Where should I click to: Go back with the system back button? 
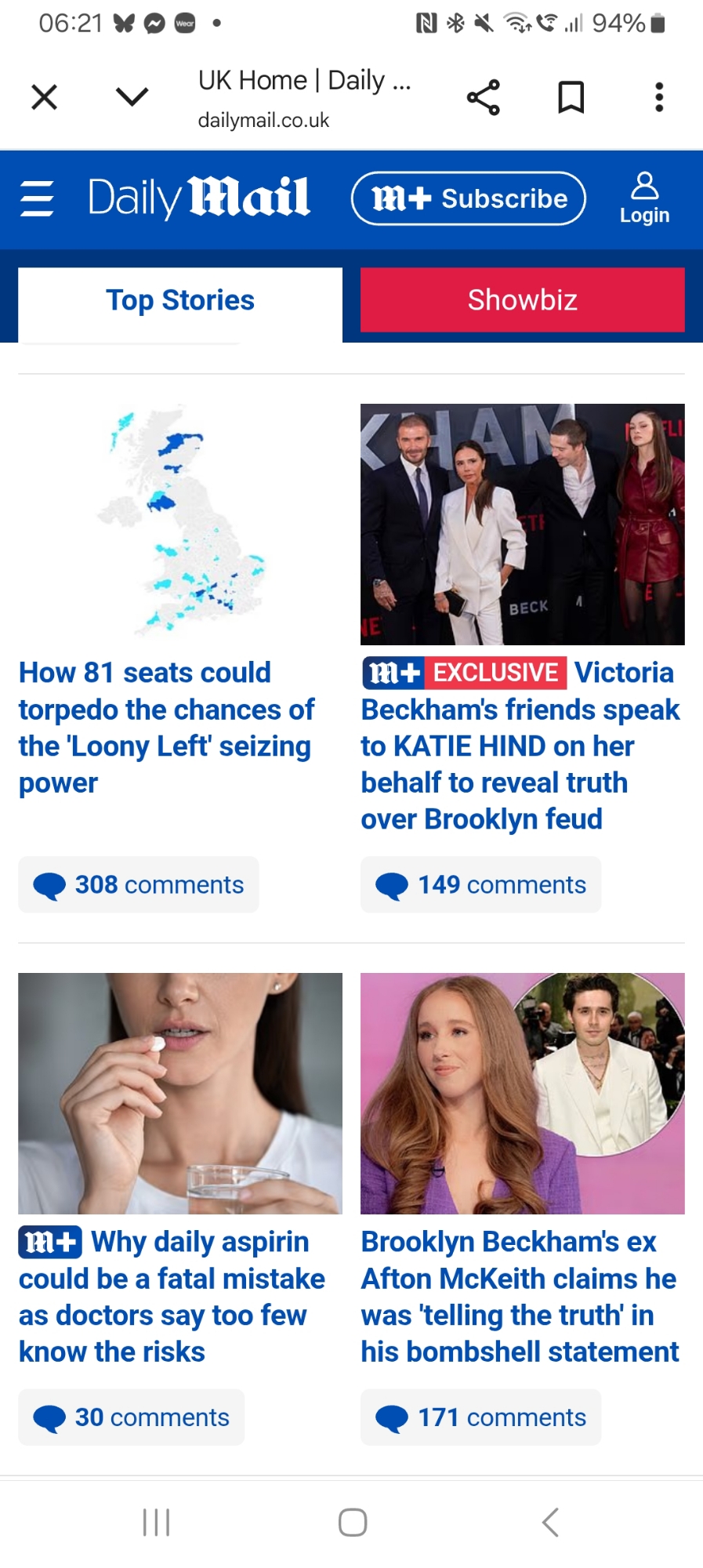(x=550, y=1523)
